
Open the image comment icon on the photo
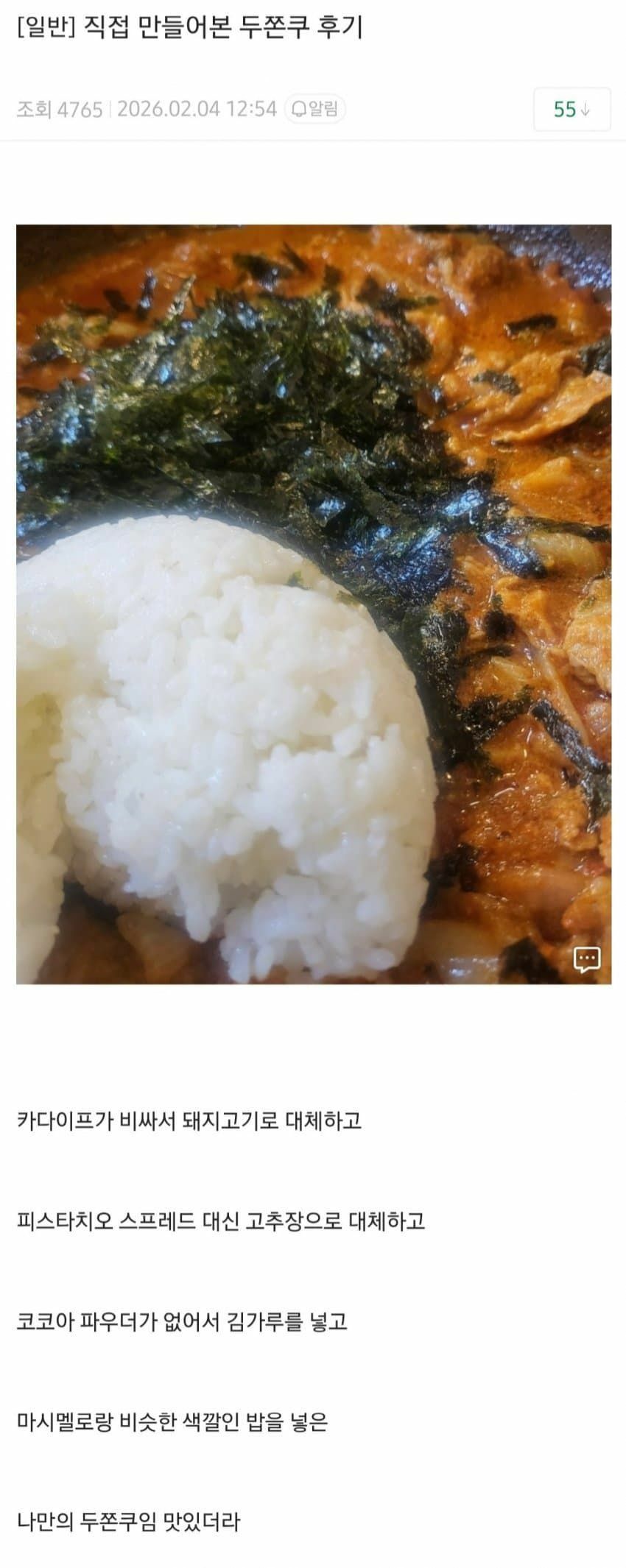587,958
